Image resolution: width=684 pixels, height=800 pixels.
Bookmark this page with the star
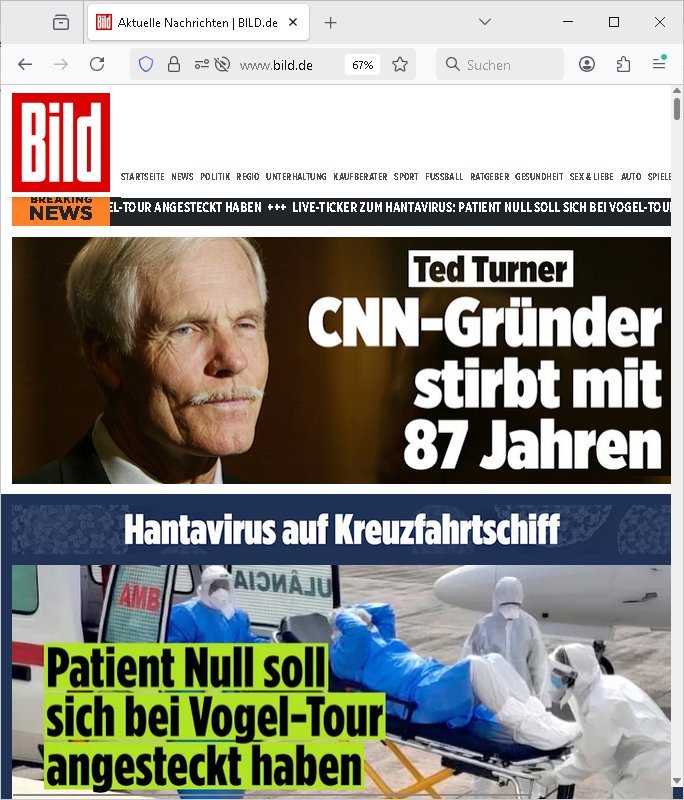(x=400, y=64)
